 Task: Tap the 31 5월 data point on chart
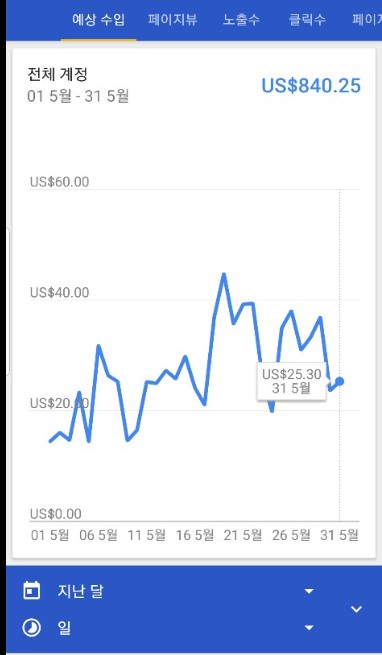[x=340, y=381]
